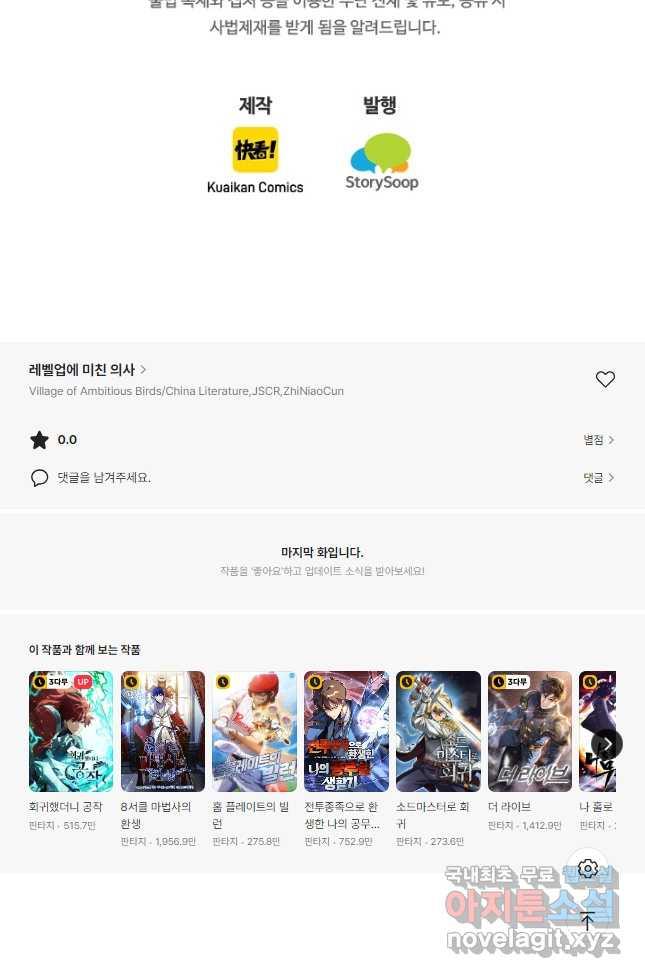645x978 pixels.
Task: Show the next recommended titles with the arrow
Action: (x=607, y=744)
